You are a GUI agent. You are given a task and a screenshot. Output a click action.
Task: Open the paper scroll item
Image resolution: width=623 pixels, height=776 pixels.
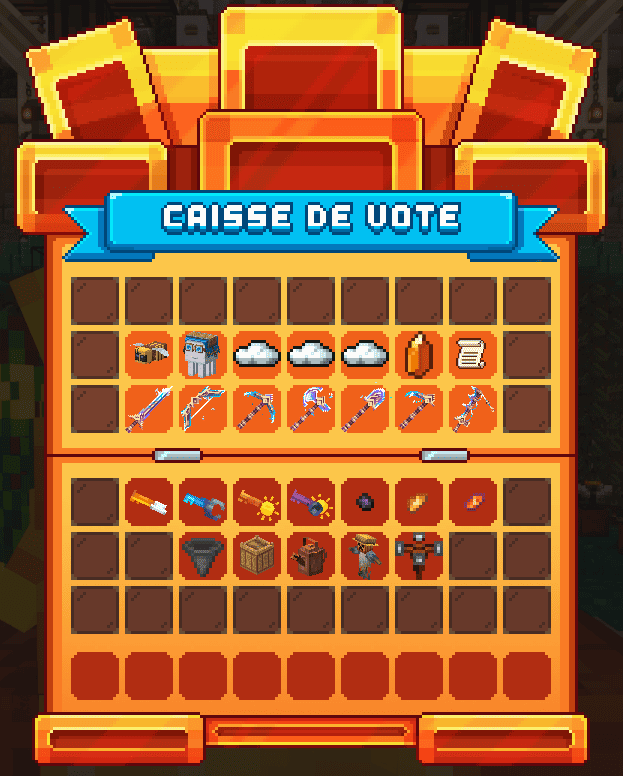tap(472, 355)
